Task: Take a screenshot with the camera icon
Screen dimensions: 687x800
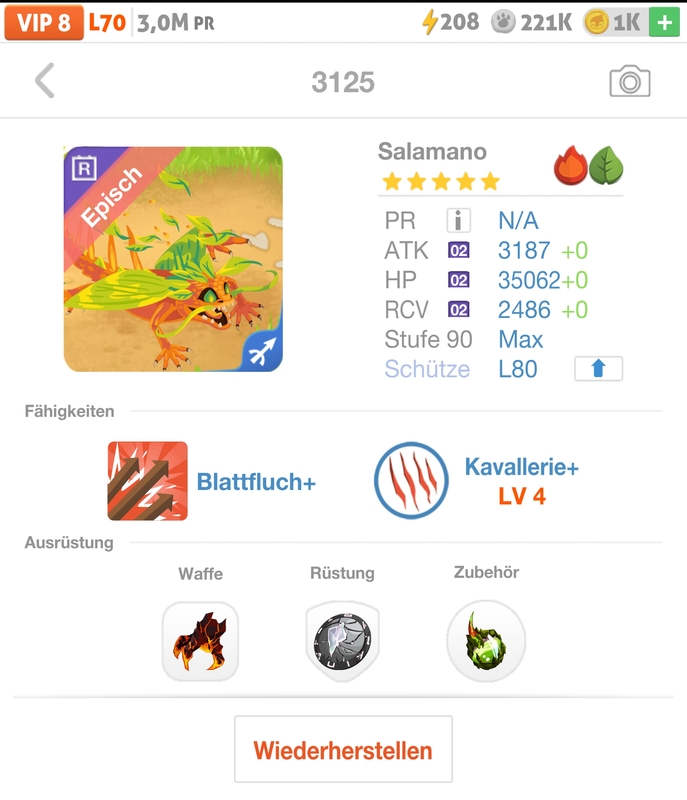Action: tap(629, 82)
